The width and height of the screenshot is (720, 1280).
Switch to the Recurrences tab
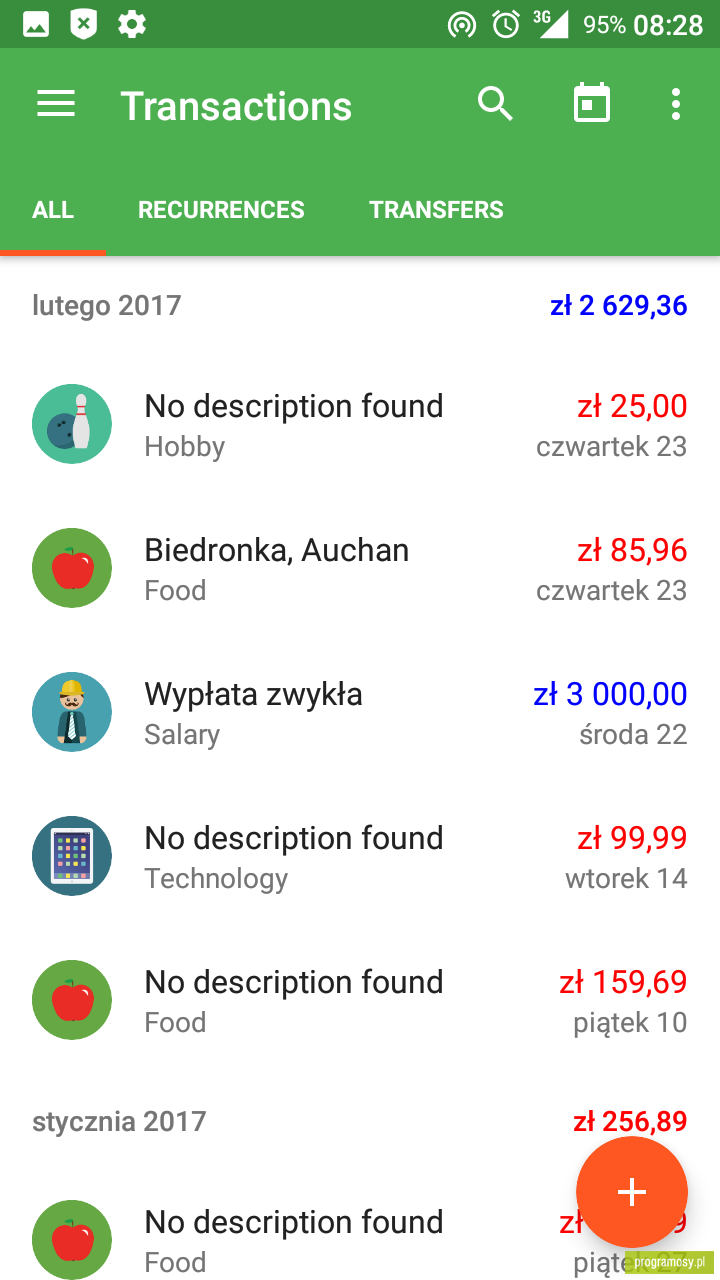click(x=221, y=210)
